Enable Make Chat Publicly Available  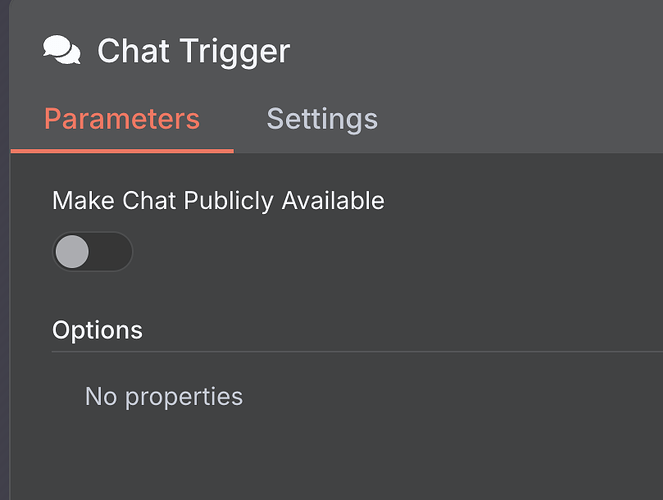(x=92, y=252)
